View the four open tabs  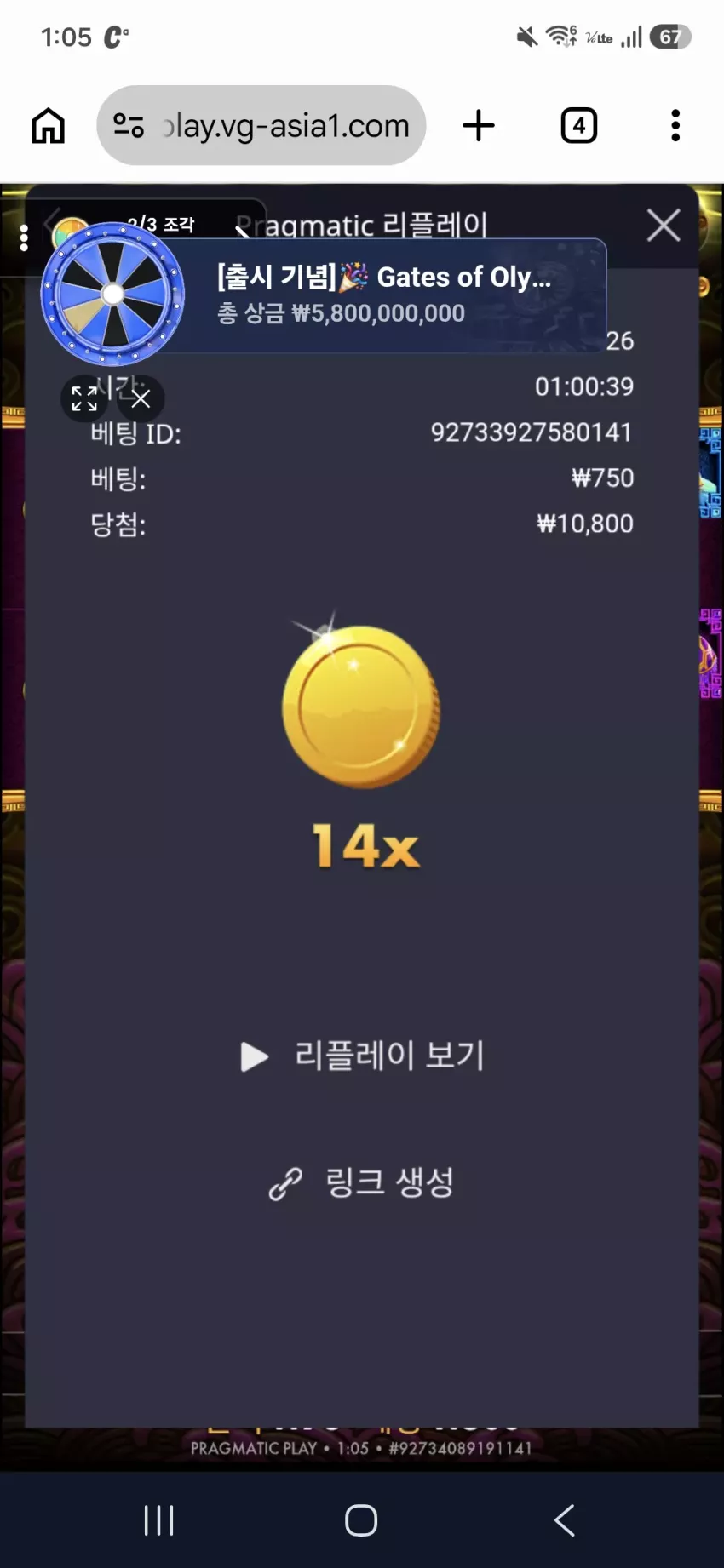pos(579,126)
